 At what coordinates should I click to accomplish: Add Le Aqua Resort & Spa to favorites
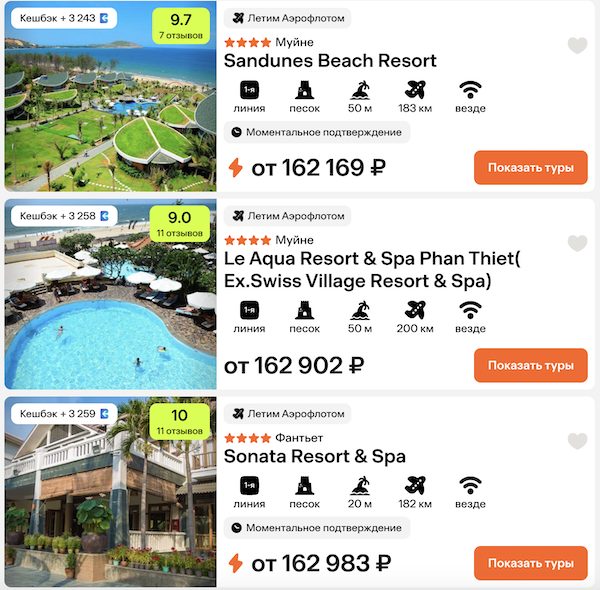(577, 243)
